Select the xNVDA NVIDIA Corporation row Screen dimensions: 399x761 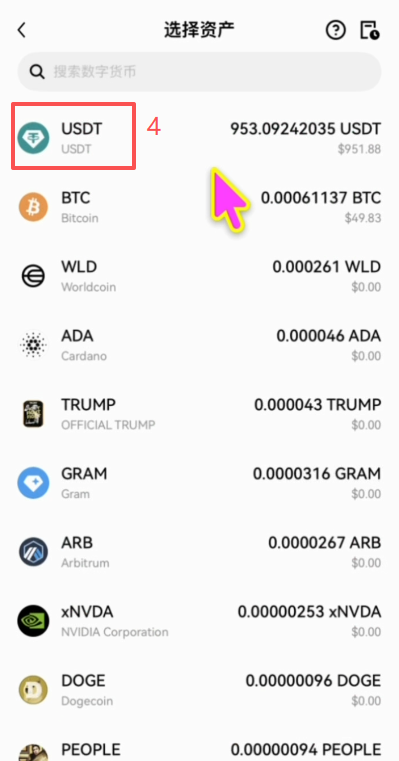coord(200,620)
